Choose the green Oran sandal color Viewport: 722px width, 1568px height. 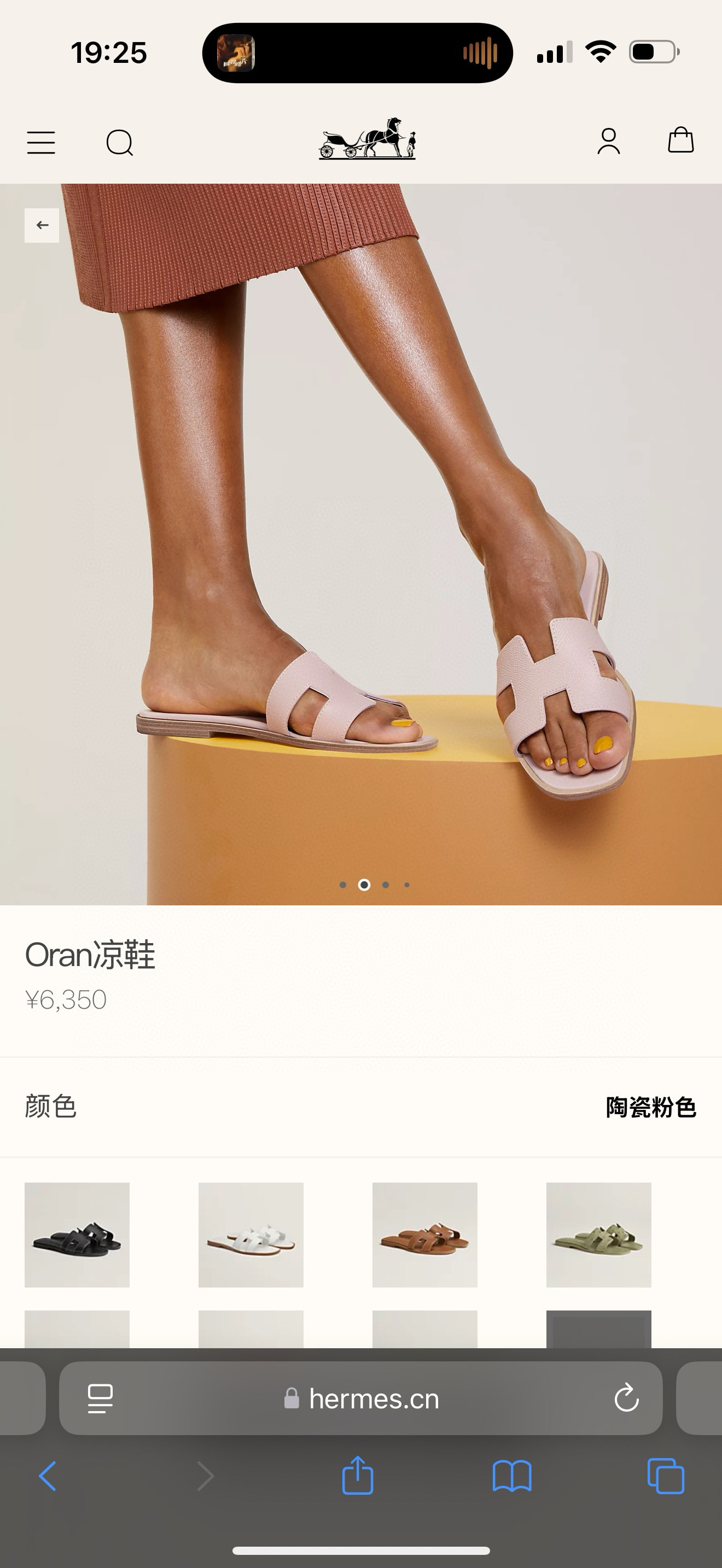coord(598,1235)
